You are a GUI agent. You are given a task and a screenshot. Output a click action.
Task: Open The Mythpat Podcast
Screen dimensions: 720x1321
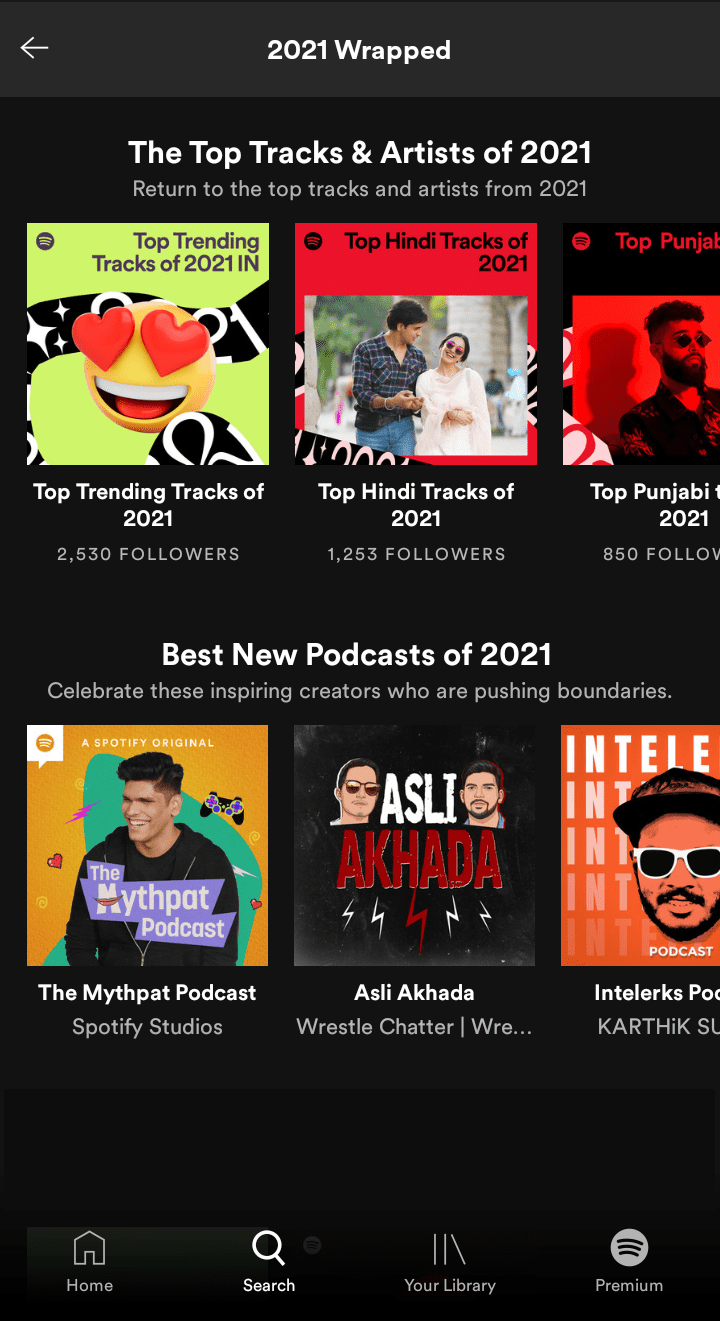[148, 845]
